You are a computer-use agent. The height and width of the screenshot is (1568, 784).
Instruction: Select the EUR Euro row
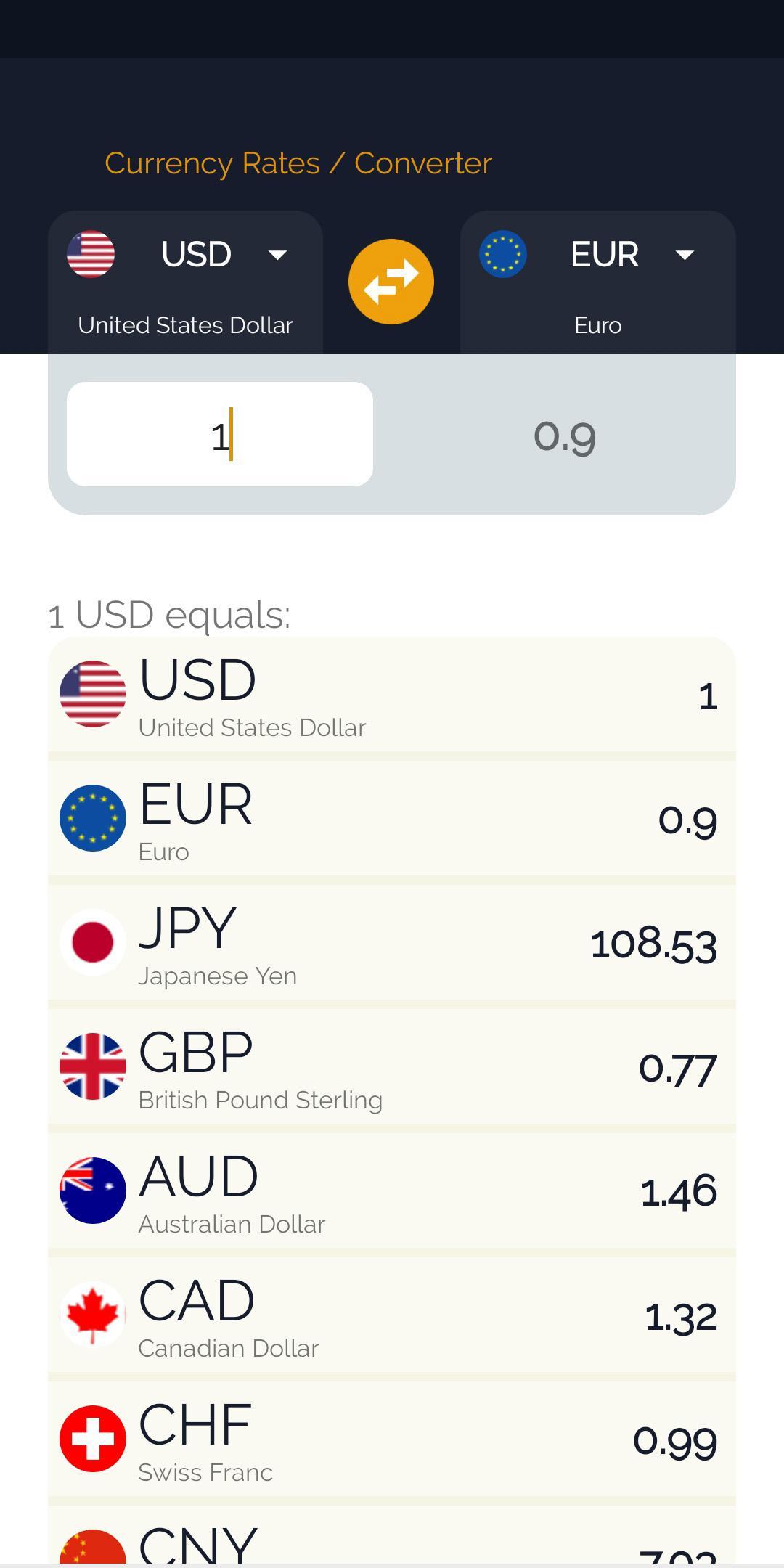(392, 819)
